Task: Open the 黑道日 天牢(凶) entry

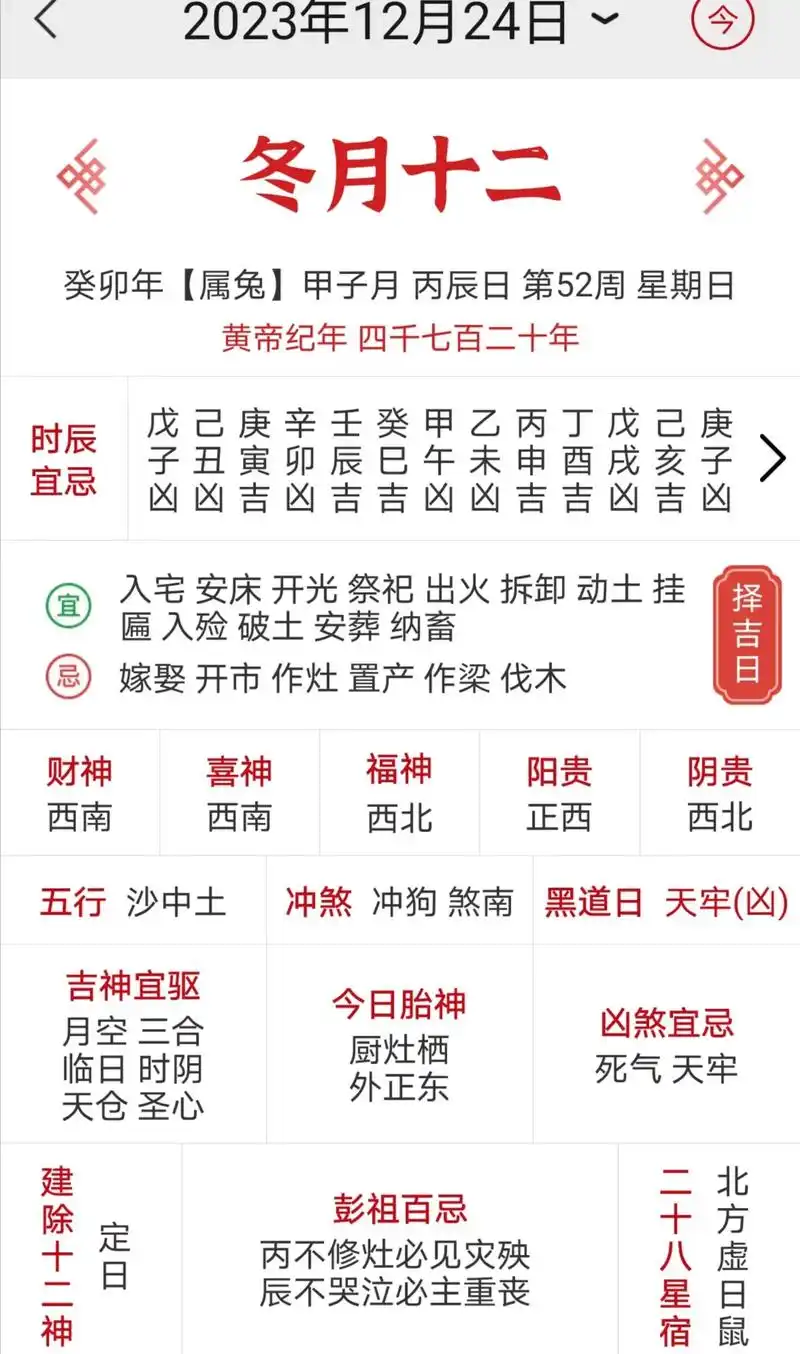Action: (663, 900)
